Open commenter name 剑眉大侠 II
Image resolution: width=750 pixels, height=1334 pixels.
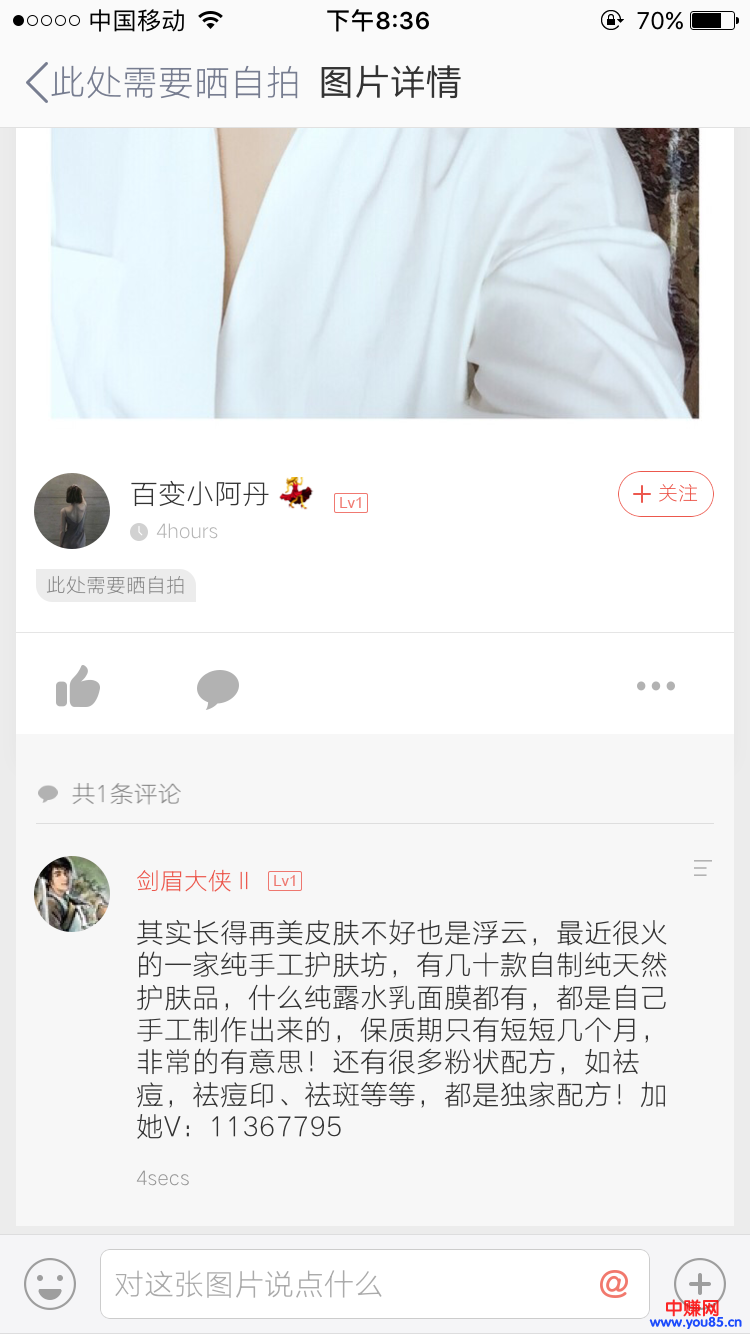point(193,881)
